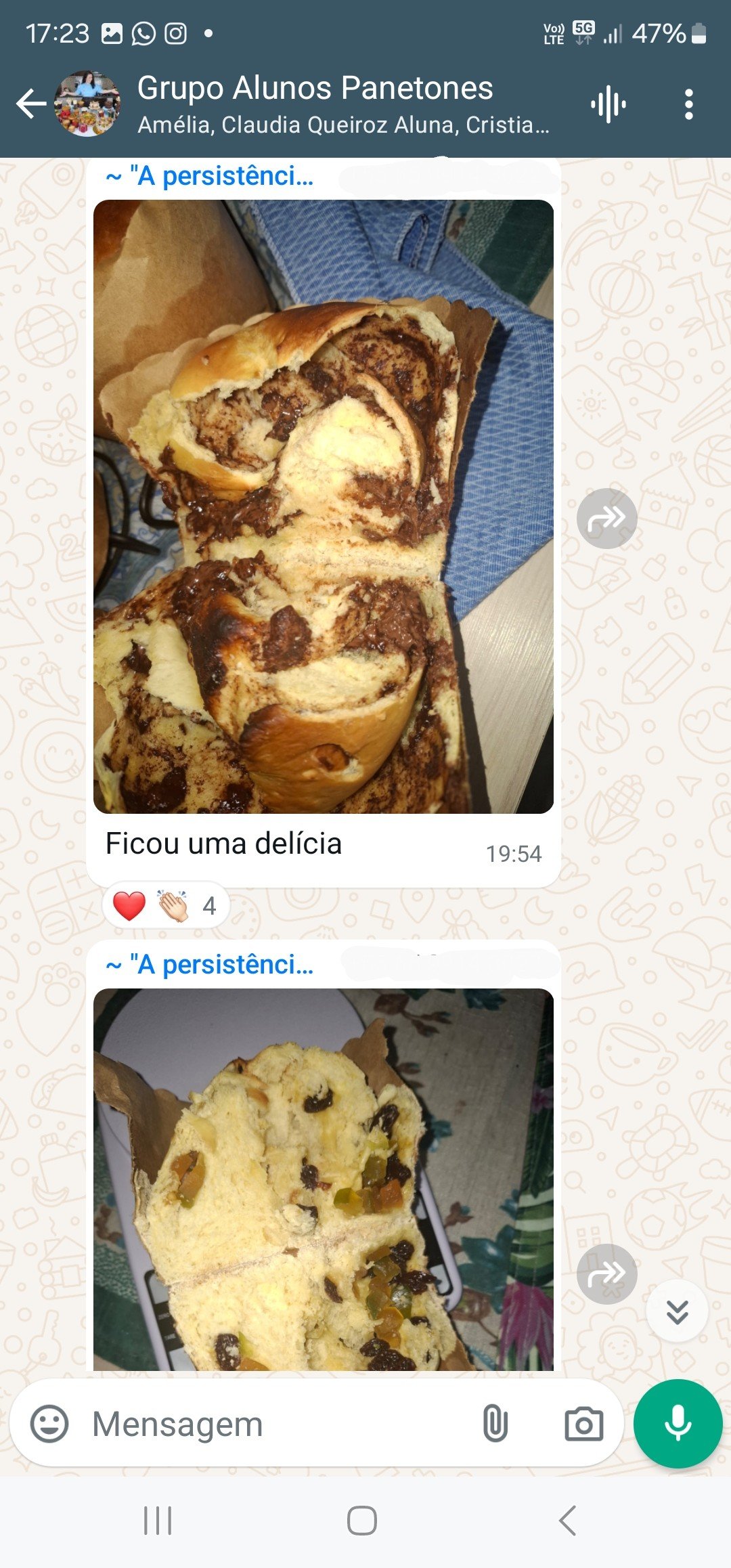Record a voice message
Screen dimensions: 731x1568
[678, 1424]
